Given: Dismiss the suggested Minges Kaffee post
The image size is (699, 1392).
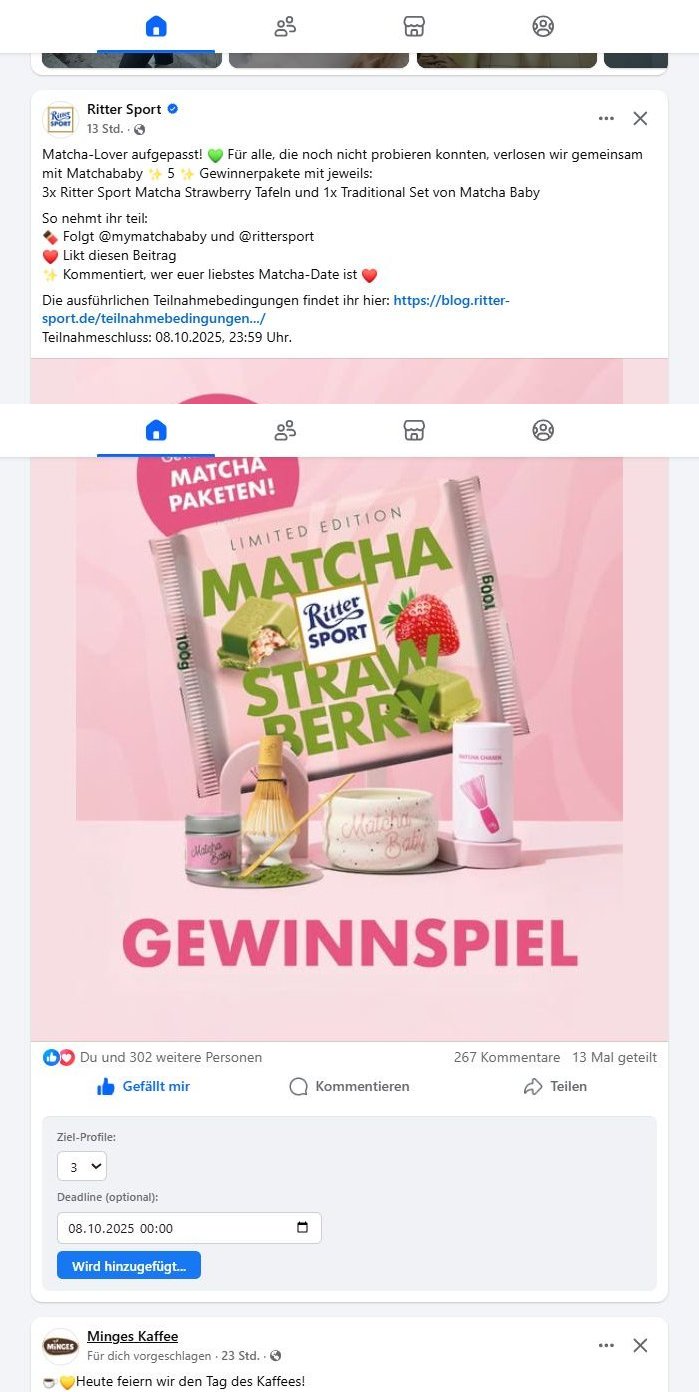Looking at the screenshot, I should coord(640,1345).
